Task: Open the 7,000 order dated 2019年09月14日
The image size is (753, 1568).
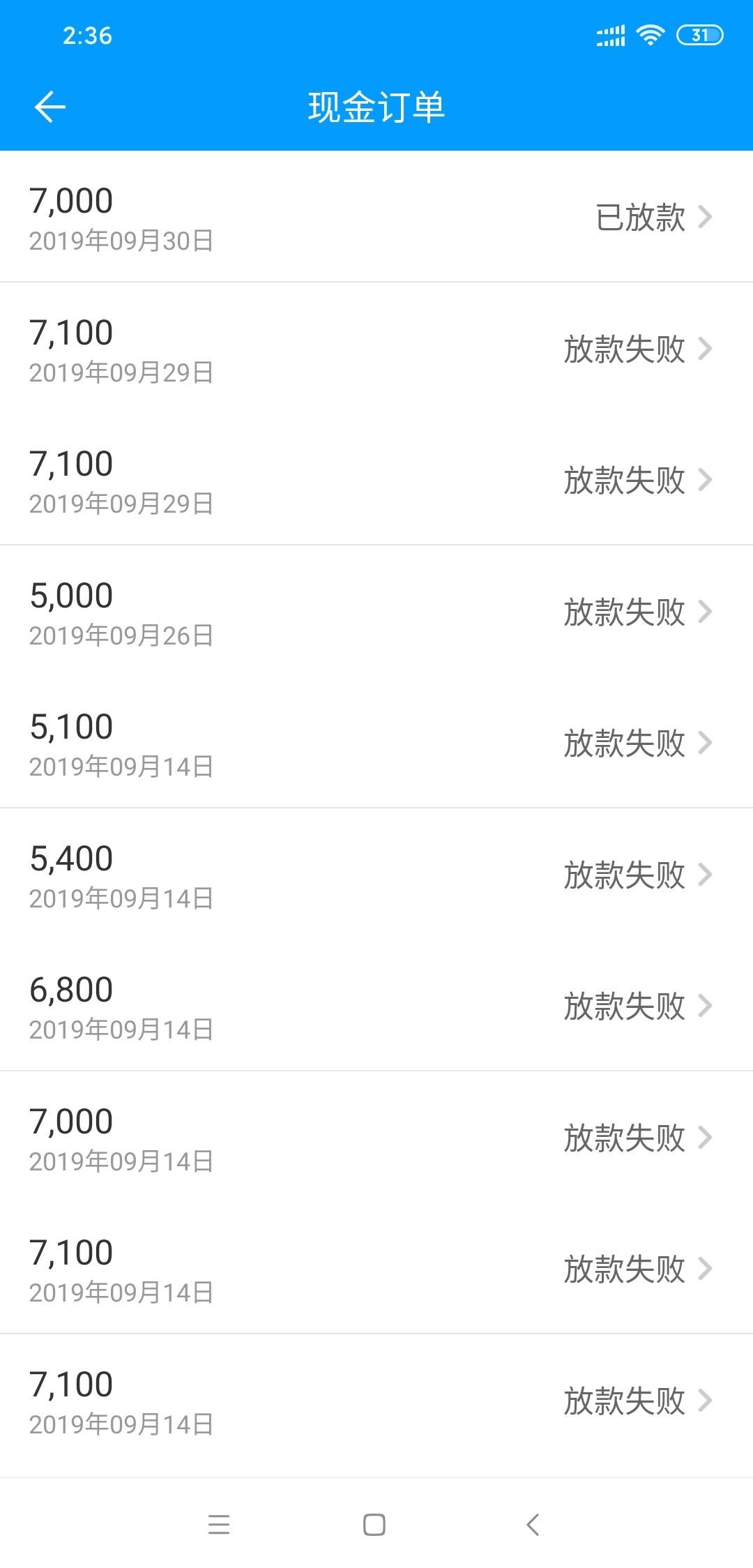Action: pyautogui.click(x=376, y=1138)
